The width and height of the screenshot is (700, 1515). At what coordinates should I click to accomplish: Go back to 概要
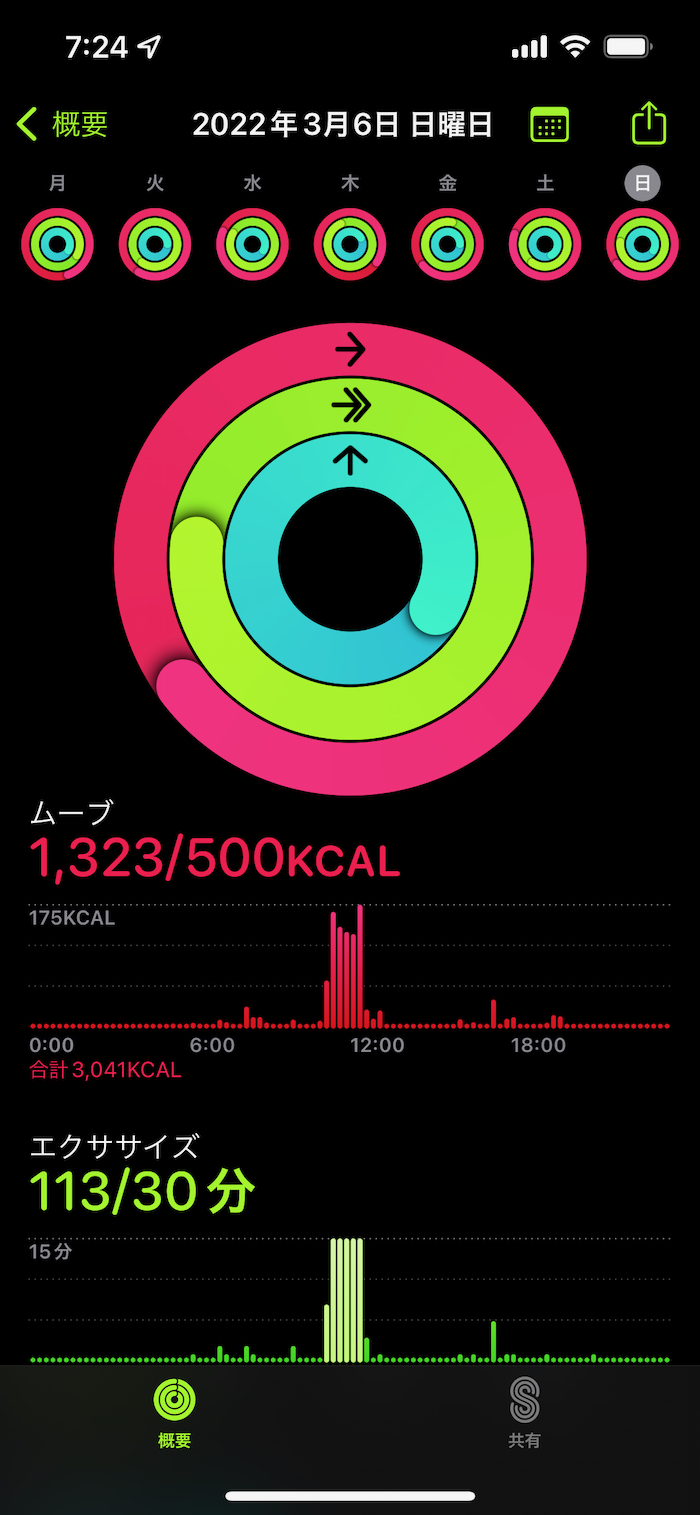62,125
